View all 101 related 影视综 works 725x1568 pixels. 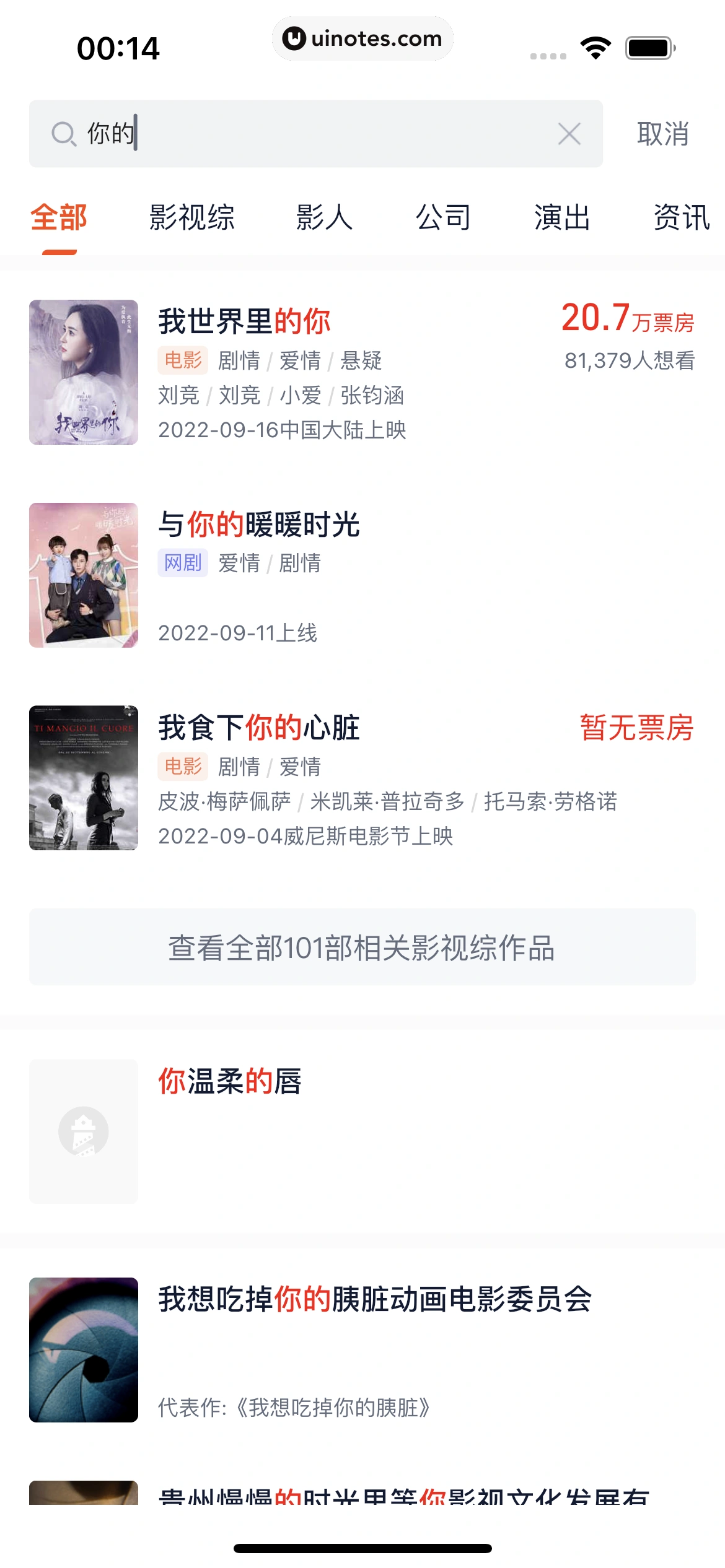(362, 947)
